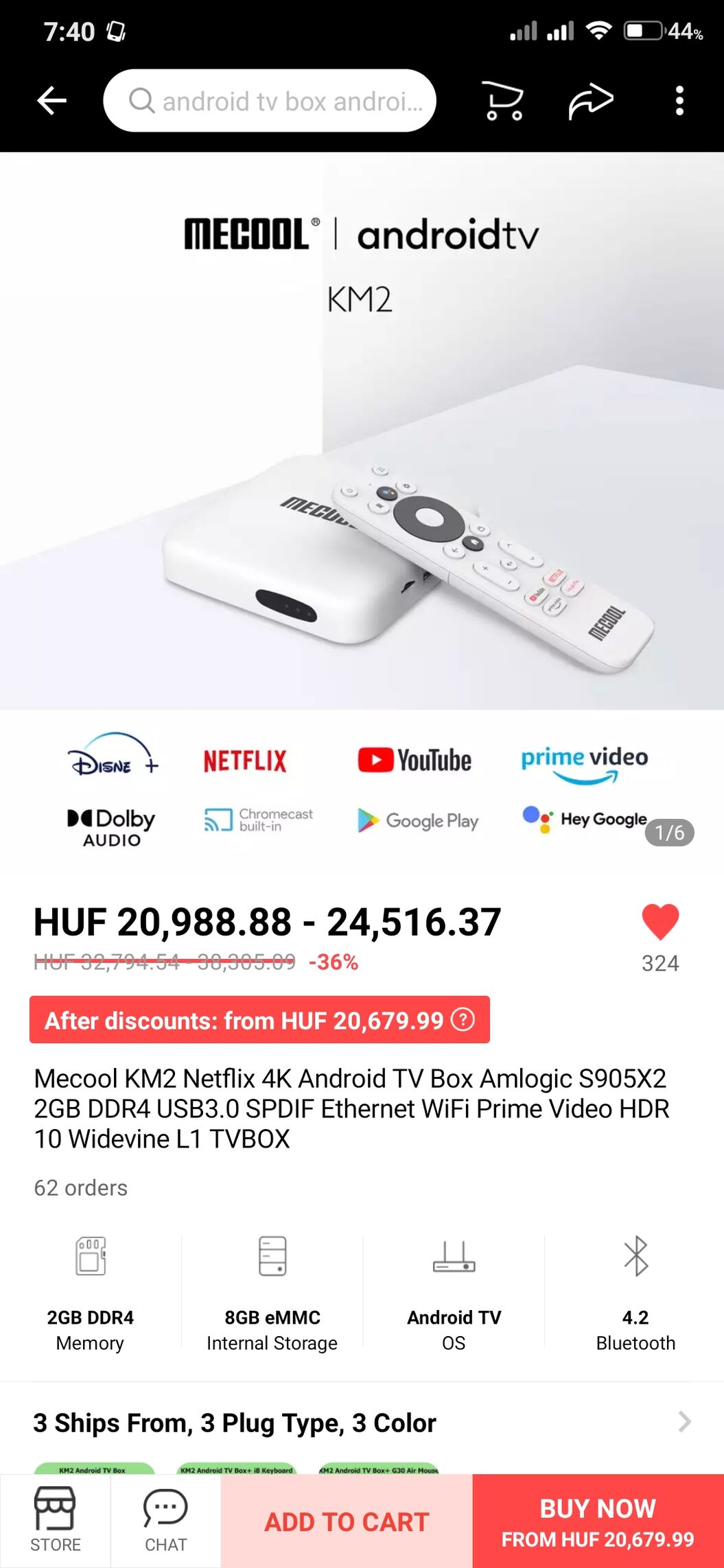724x1568 pixels.
Task: Tap the red heart wishlist icon
Action: pyautogui.click(x=660, y=921)
